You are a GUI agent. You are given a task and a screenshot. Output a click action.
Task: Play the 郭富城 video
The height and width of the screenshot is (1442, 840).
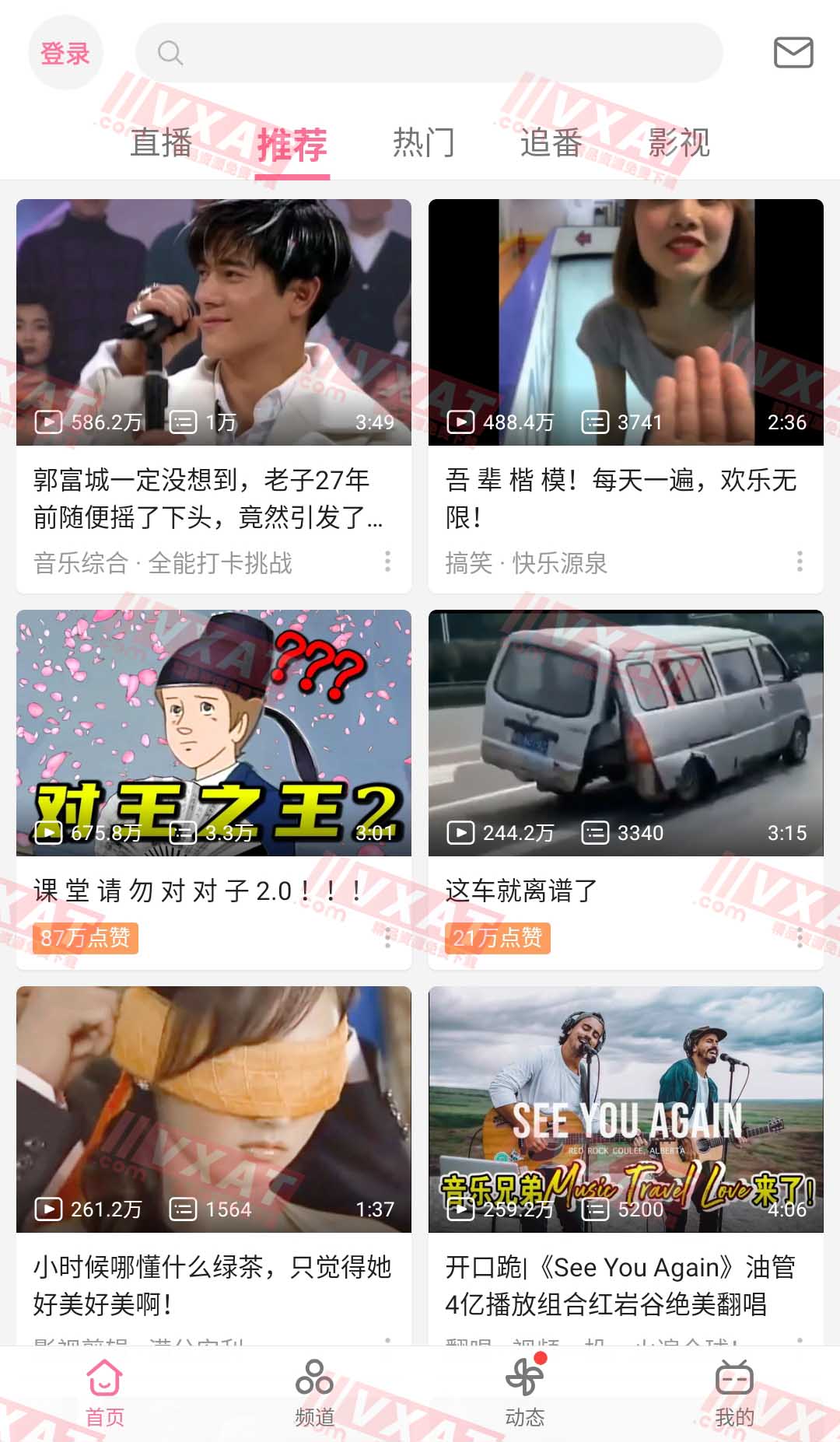pyautogui.click(x=214, y=322)
